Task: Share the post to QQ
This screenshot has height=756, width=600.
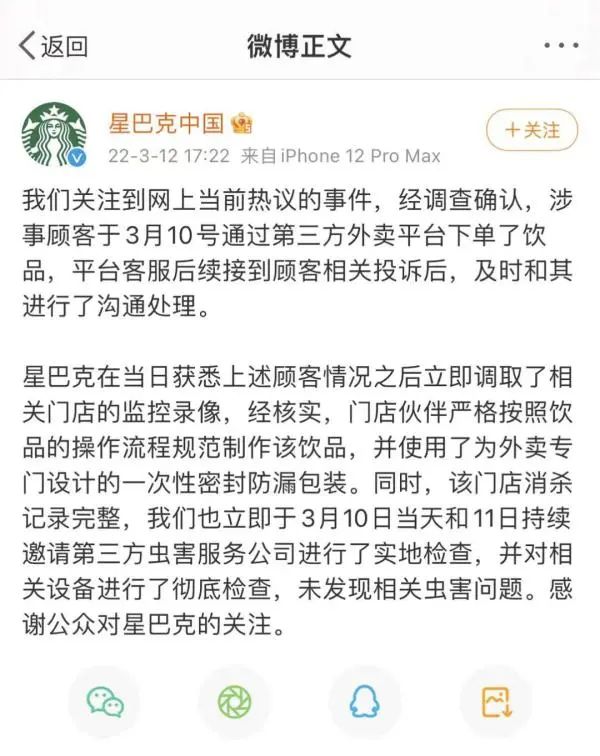Action: (x=365, y=702)
